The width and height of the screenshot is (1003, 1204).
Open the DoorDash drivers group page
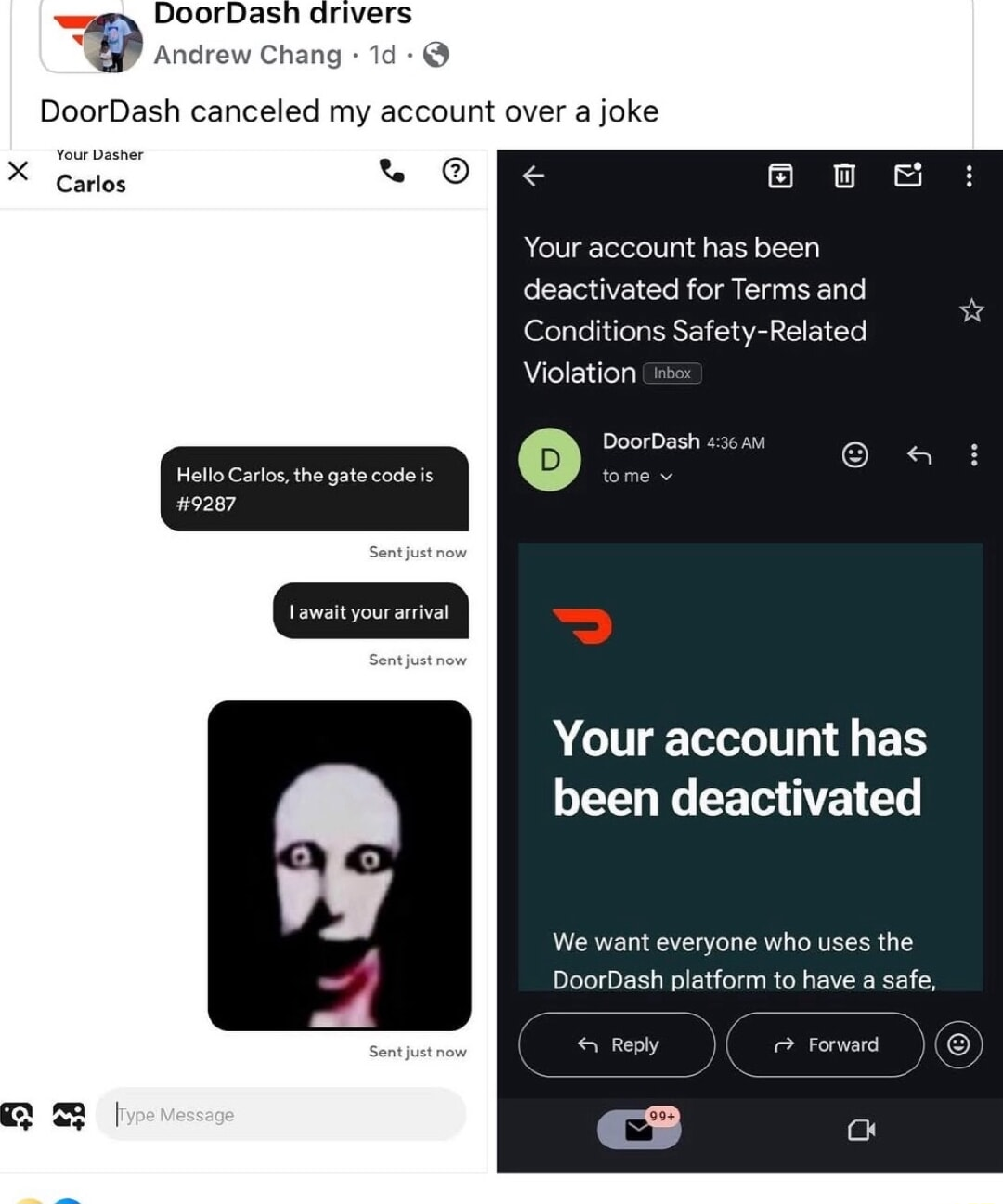(x=282, y=14)
